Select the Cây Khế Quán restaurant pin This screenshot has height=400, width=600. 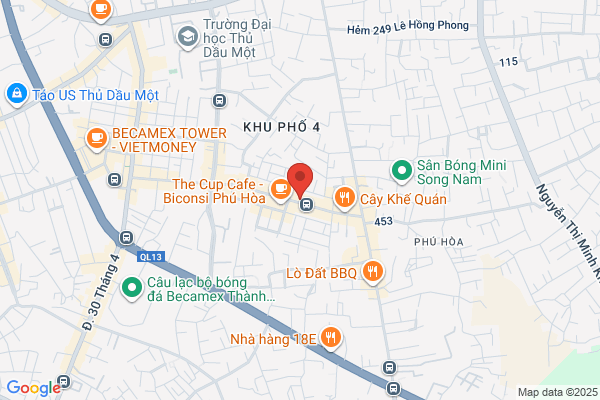(x=344, y=199)
